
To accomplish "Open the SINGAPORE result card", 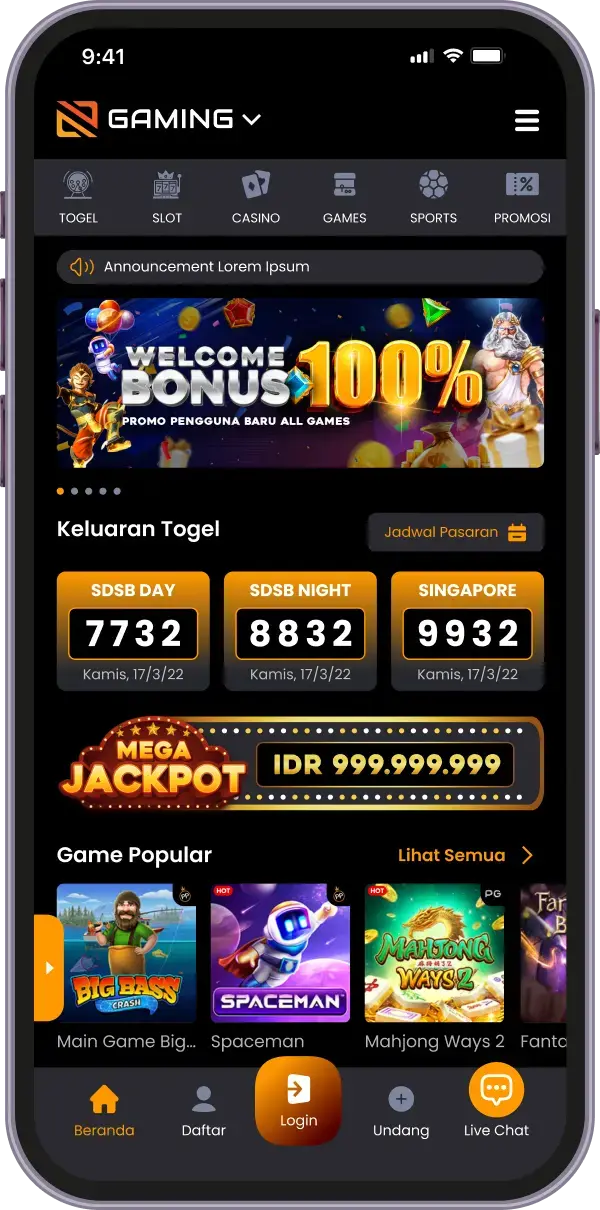I will [467, 631].
